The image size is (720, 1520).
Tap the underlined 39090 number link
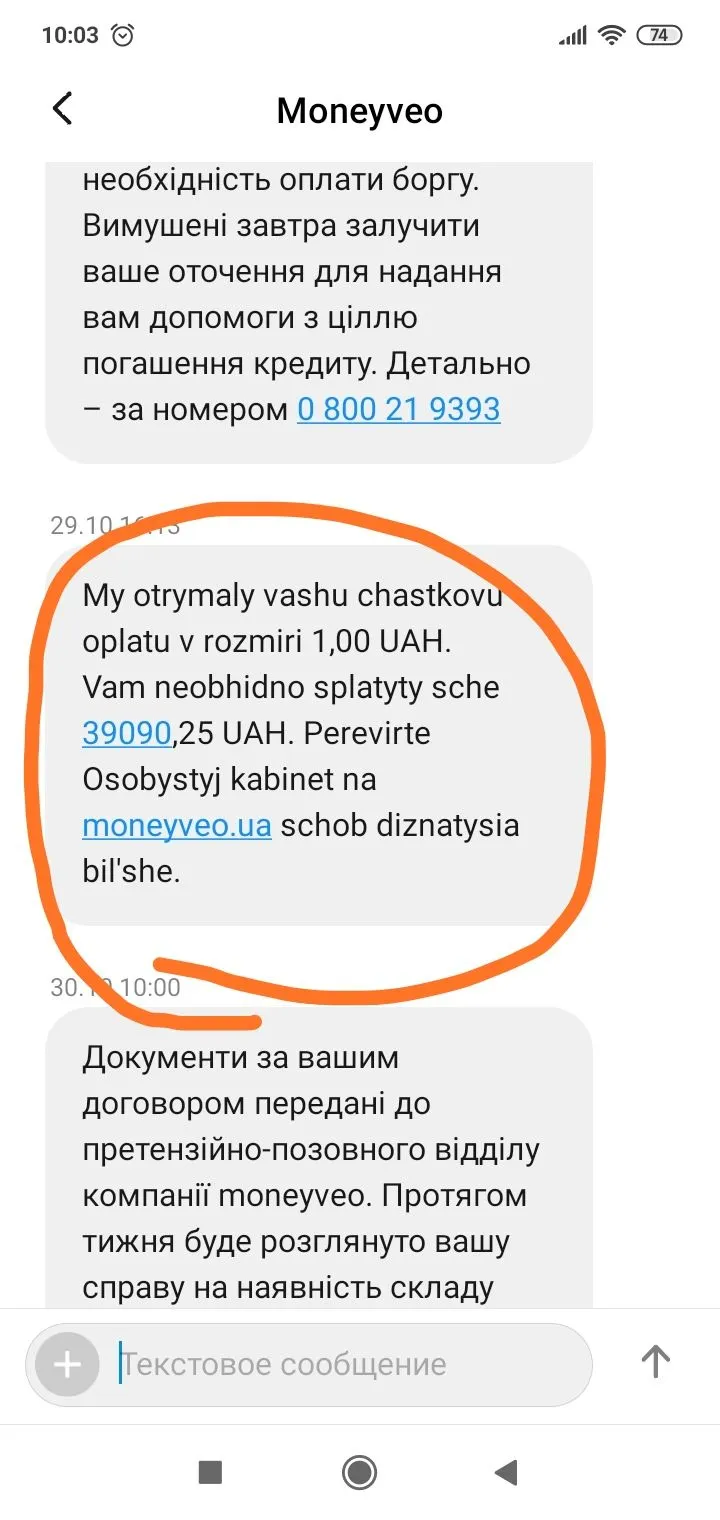127,734
